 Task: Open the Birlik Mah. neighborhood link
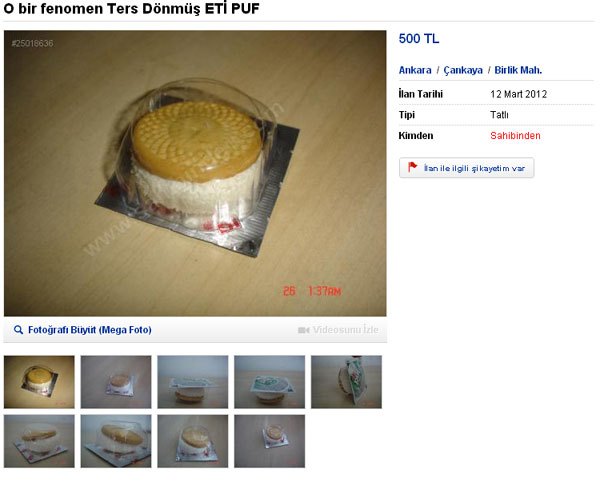518,70
